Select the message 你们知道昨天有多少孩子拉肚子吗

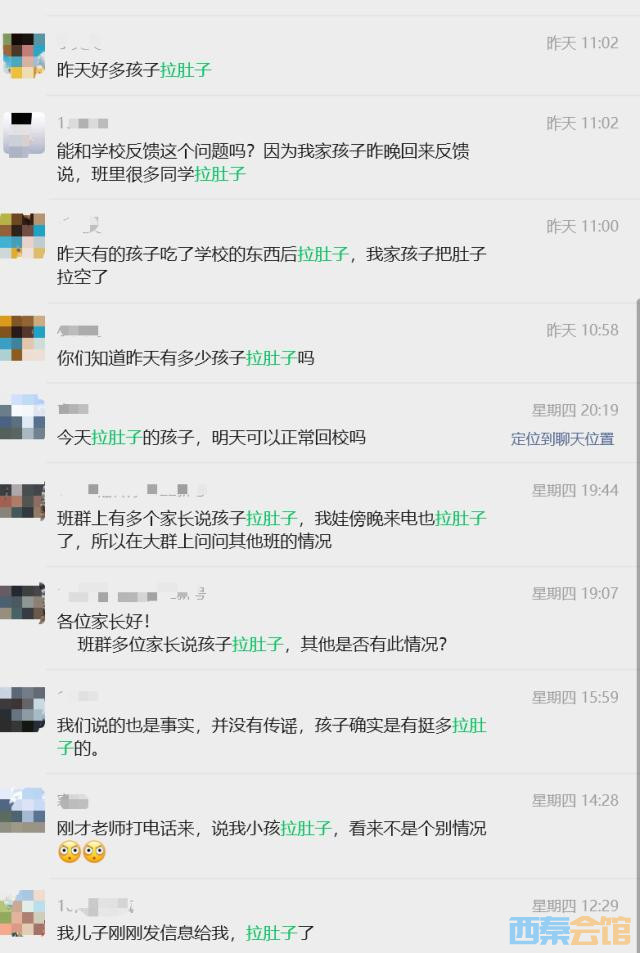[x=186, y=357]
